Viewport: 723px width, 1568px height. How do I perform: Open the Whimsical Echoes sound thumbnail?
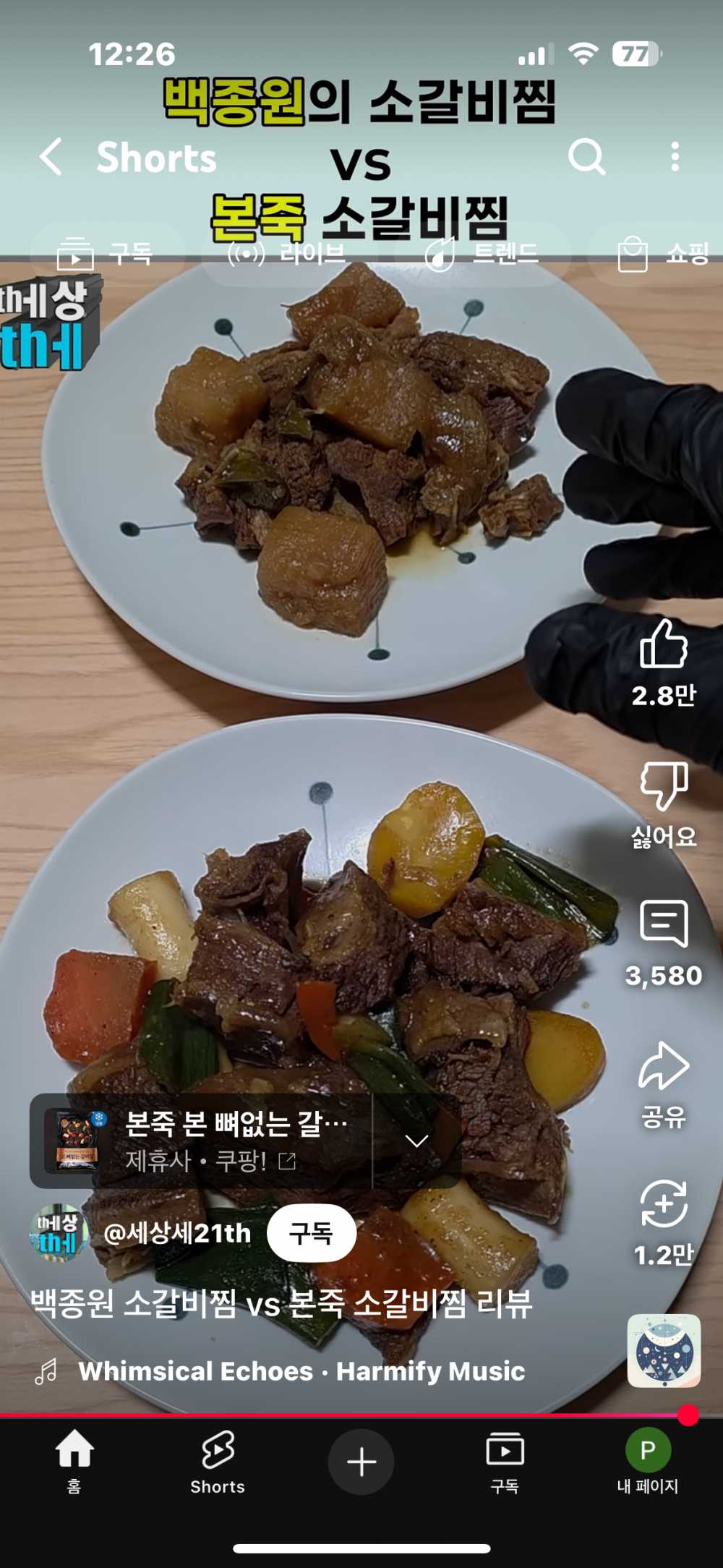click(663, 1350)
